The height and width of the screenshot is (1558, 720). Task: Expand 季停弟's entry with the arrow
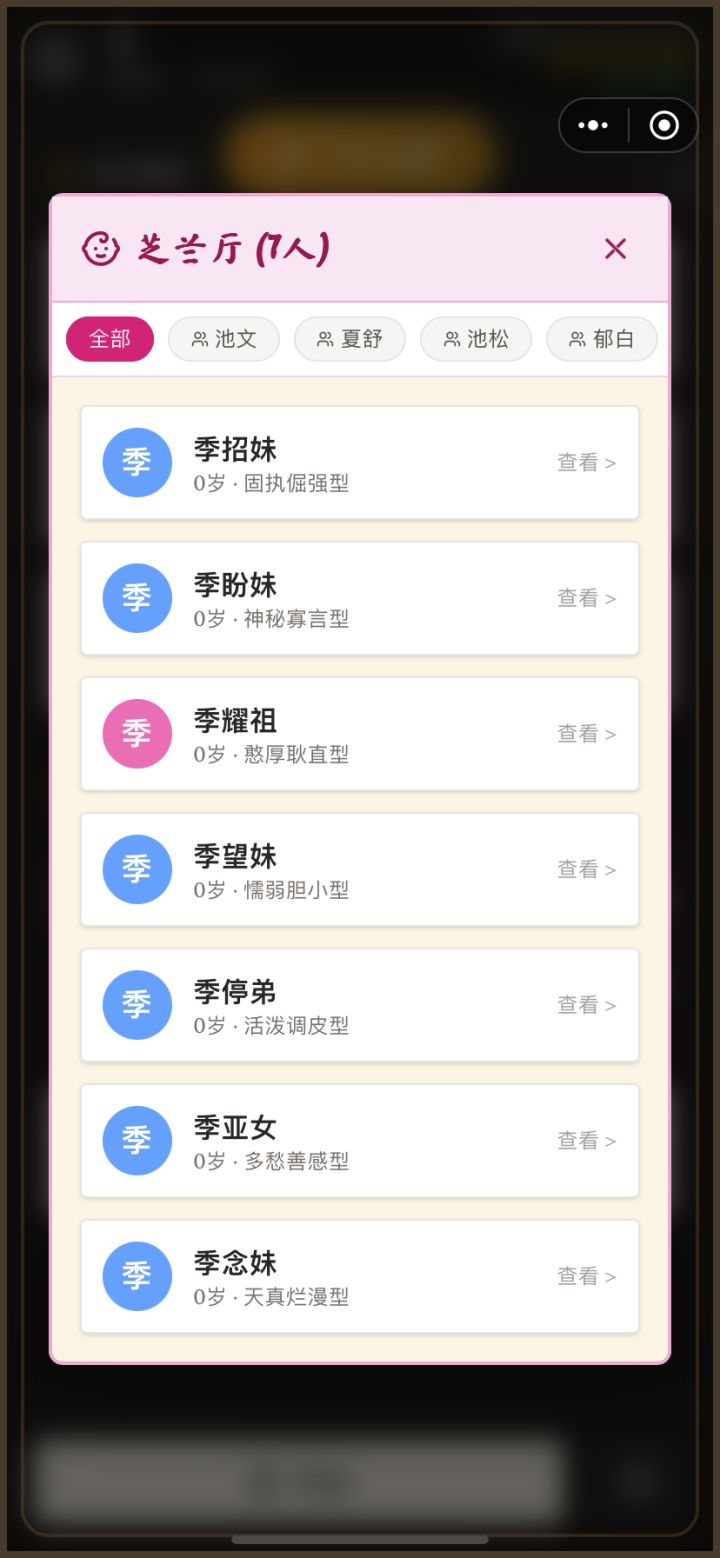tap(586, 1005)
